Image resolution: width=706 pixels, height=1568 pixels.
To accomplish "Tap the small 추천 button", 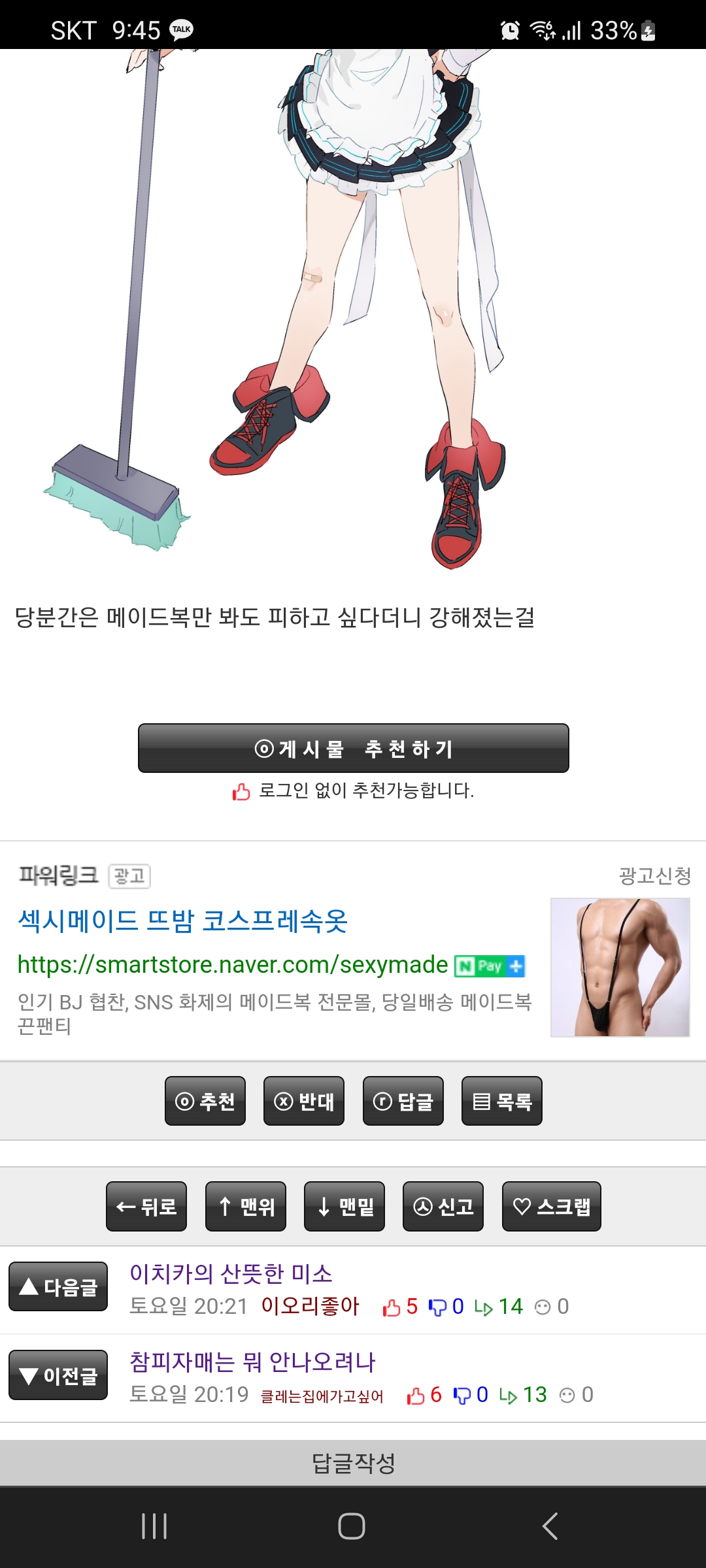I will 205,1101.
